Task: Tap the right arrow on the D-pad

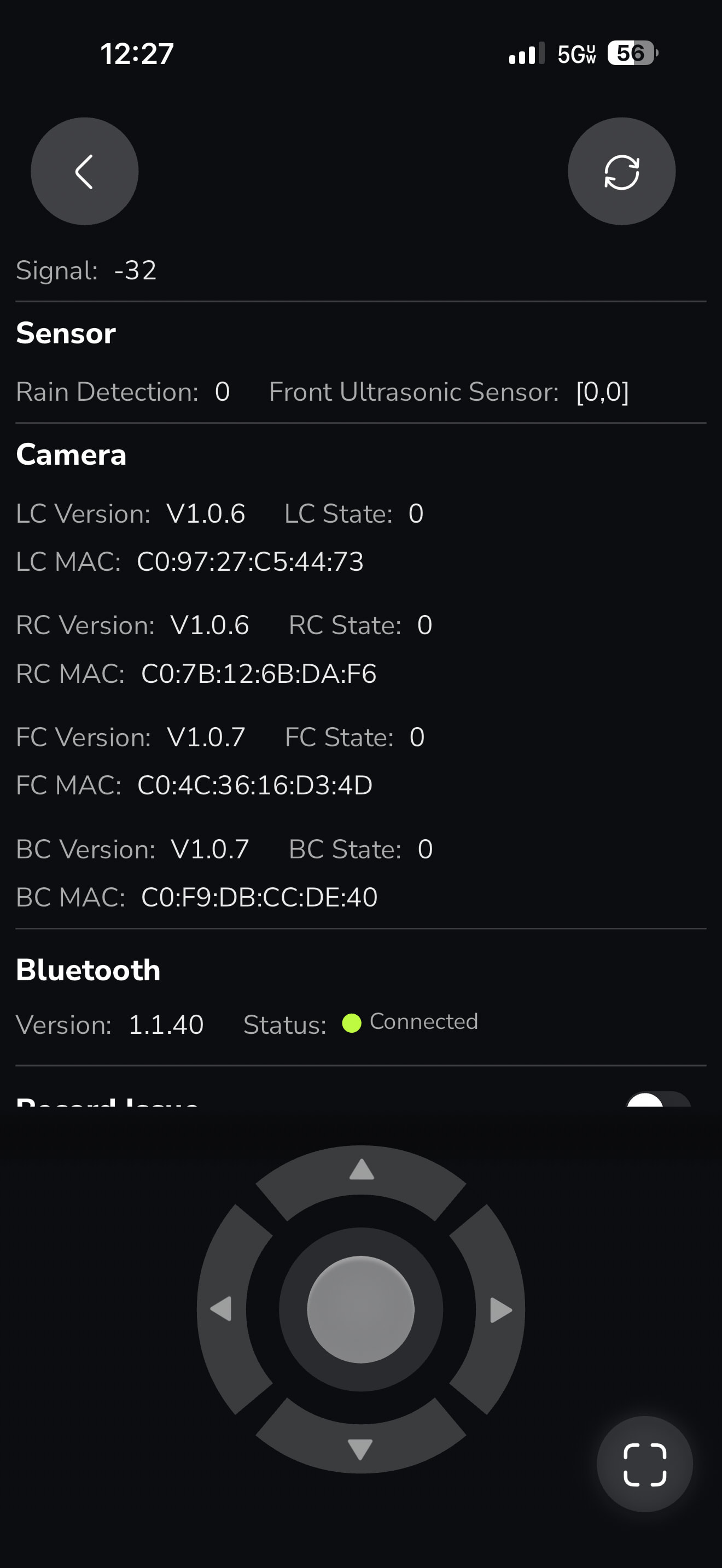Action: [x=500, y=1310]
